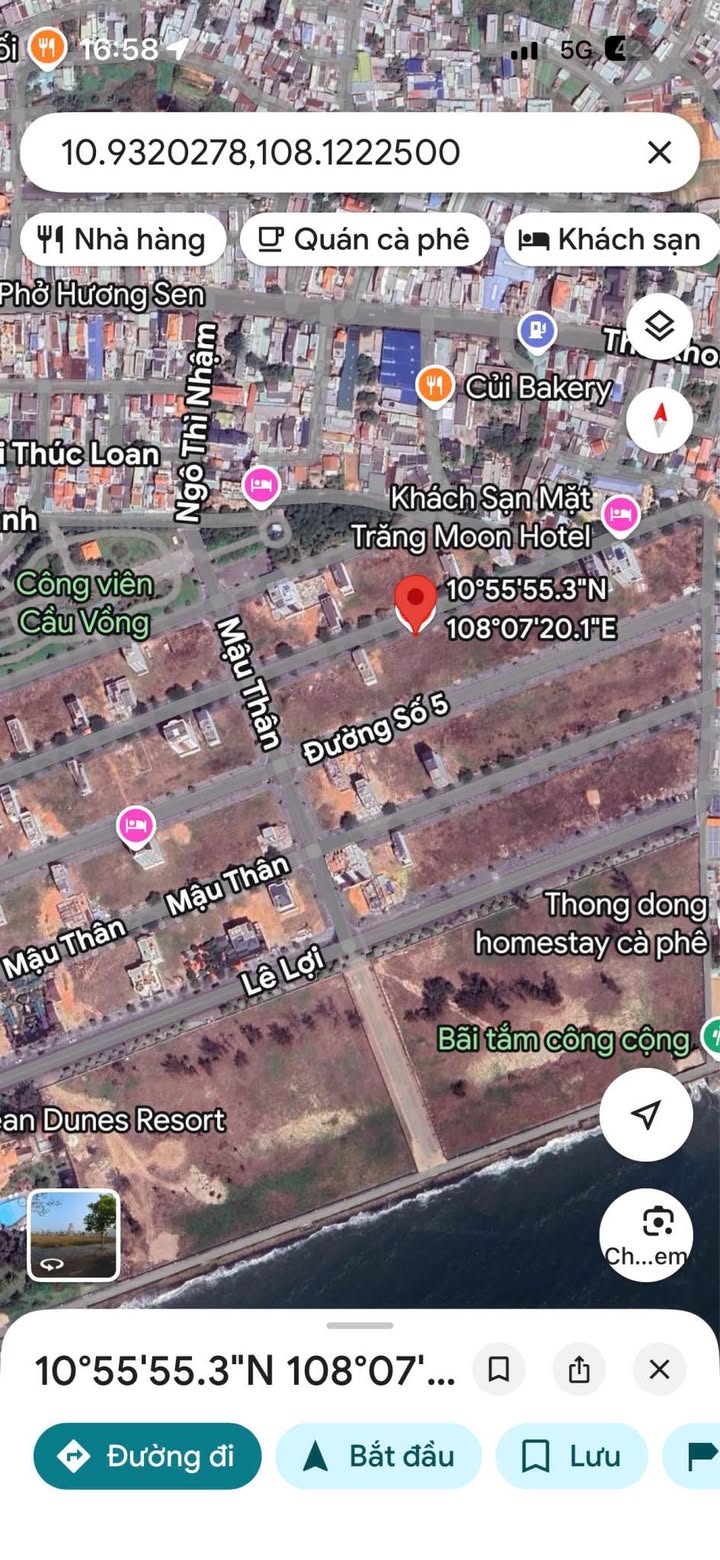Share the dropped pin location

pyautogui.click(x=579, y=1369)
